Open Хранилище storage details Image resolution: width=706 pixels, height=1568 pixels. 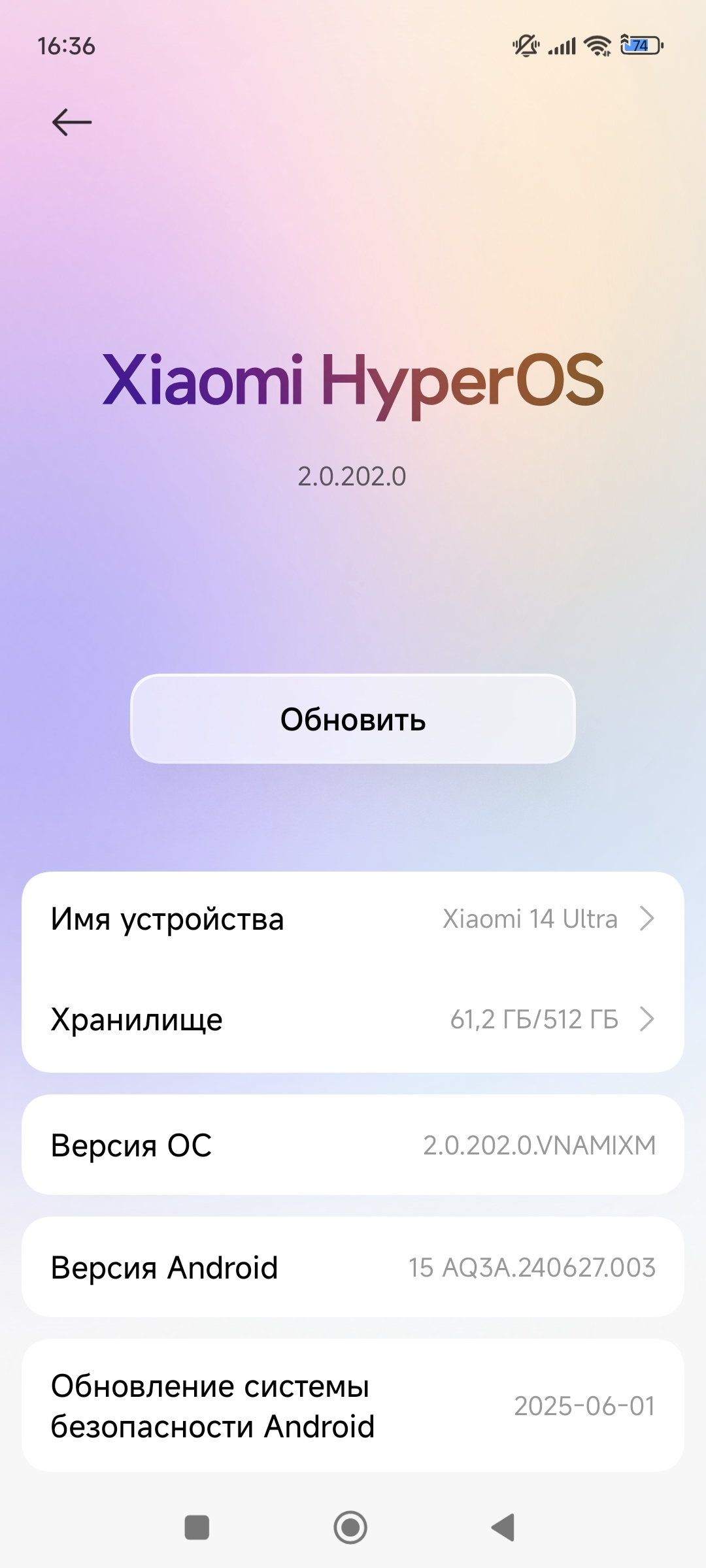(353, 1019)
